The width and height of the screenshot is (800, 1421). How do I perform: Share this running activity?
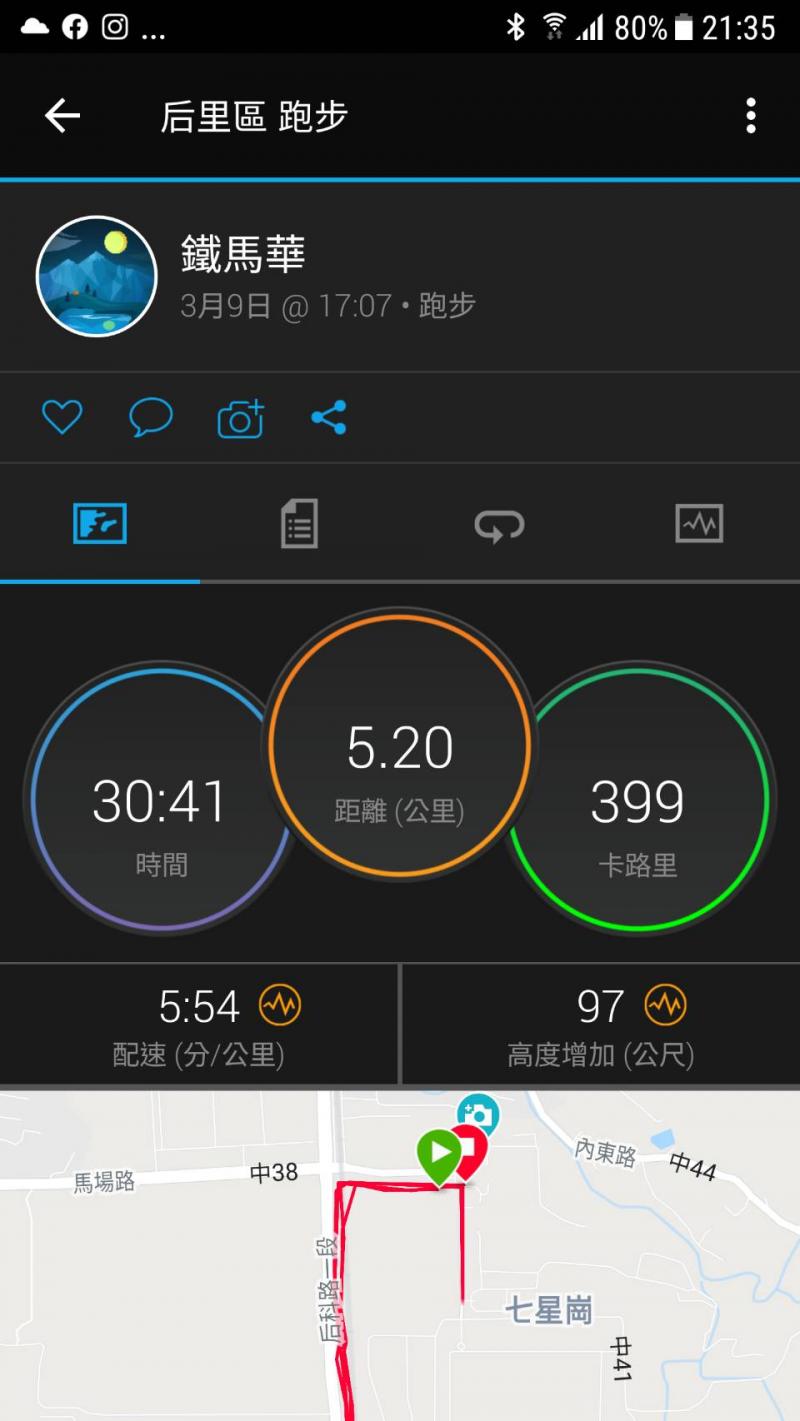(328, 417)
